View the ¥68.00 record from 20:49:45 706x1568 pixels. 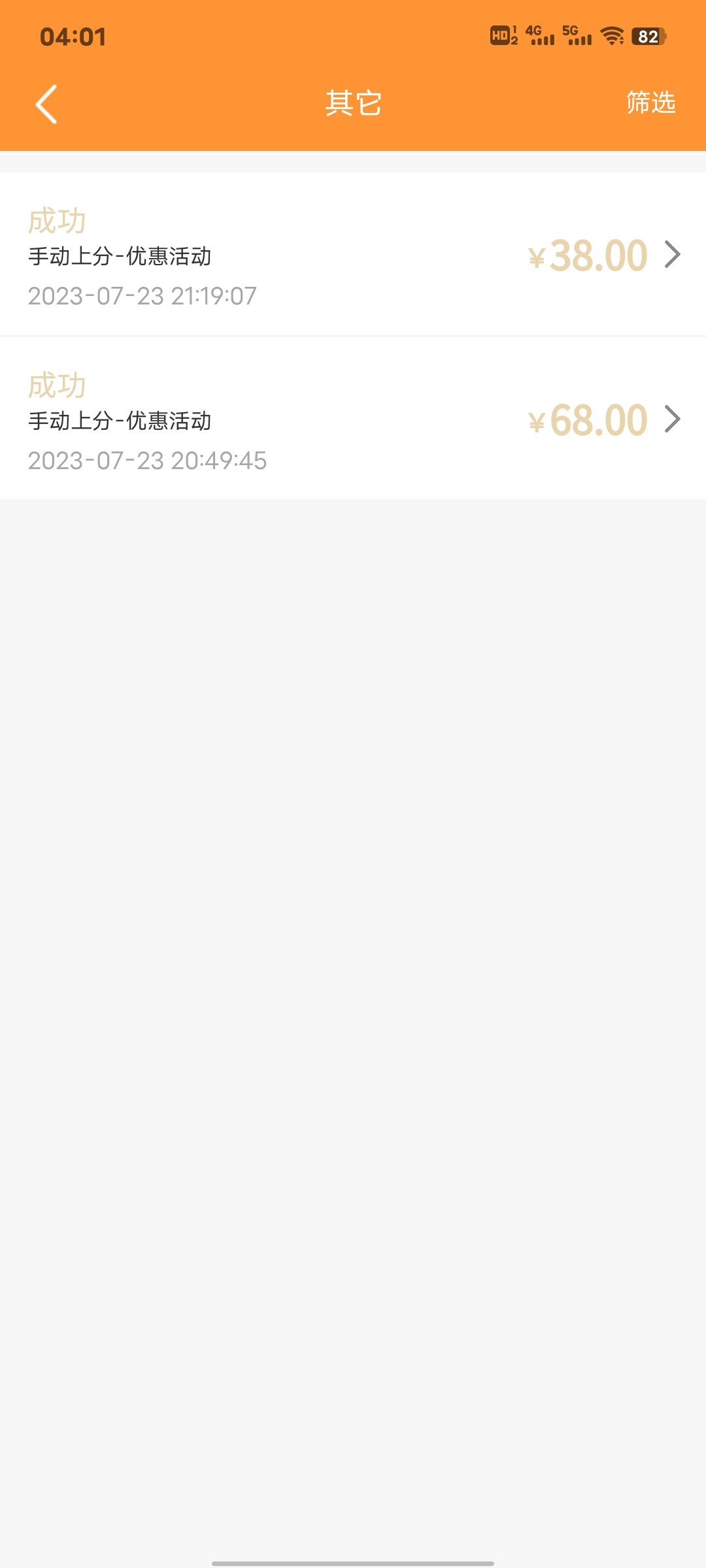353,419
